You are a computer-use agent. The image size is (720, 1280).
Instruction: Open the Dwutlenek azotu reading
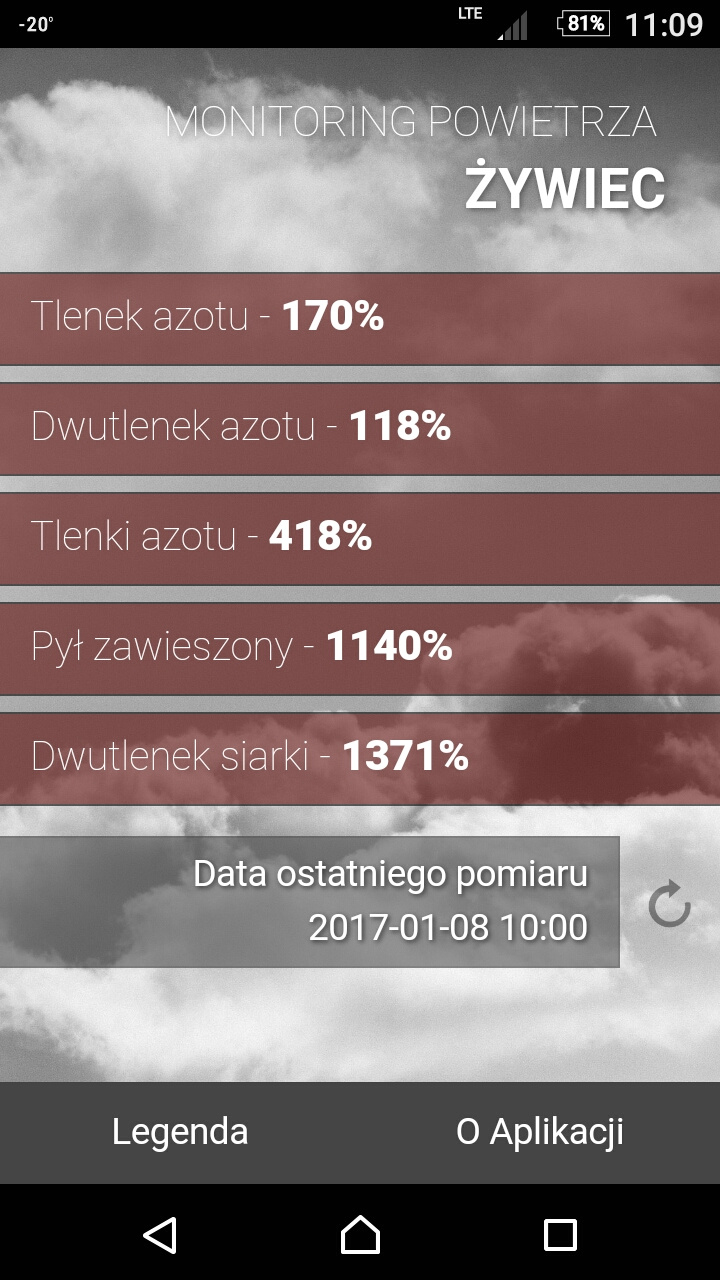click(360, 428)
